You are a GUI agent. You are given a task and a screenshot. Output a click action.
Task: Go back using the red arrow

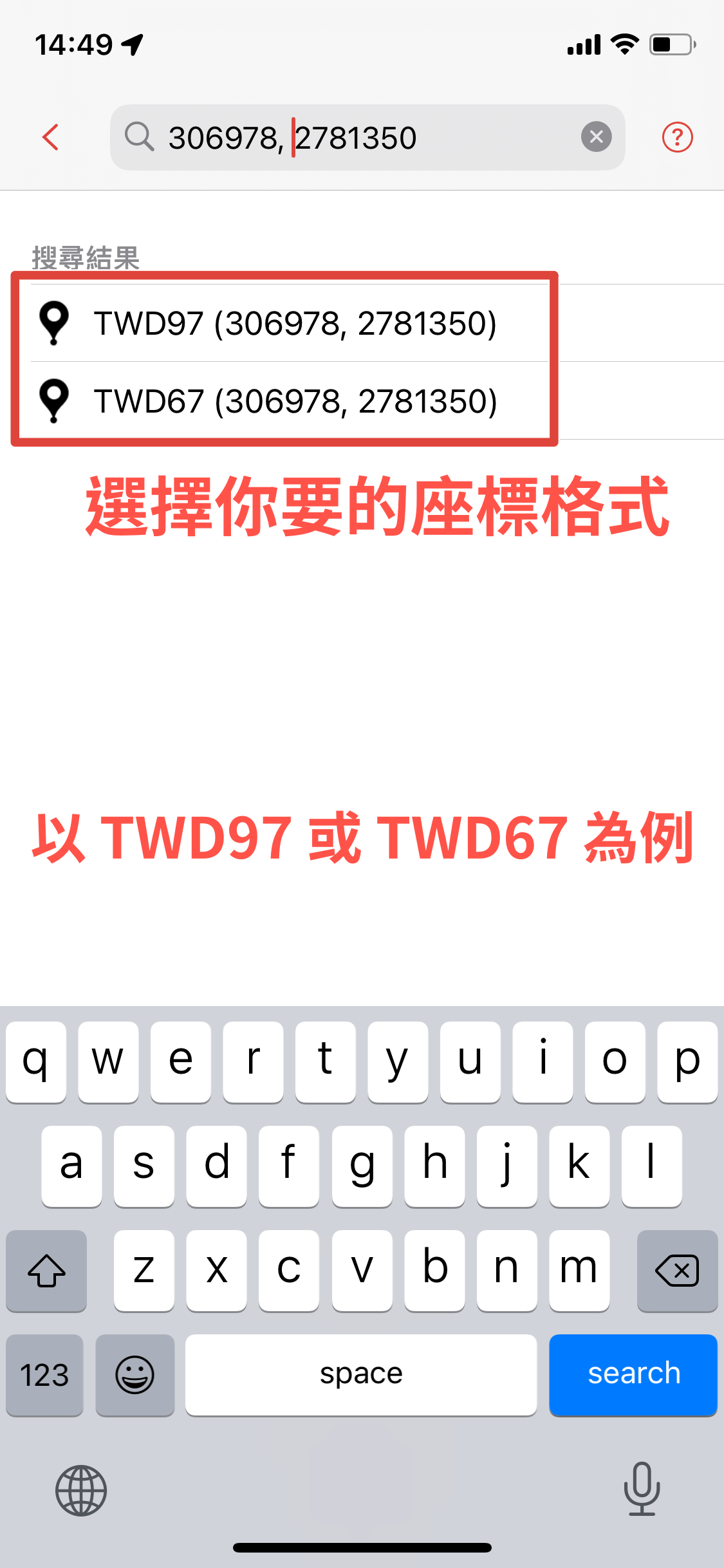pos(50,137)
